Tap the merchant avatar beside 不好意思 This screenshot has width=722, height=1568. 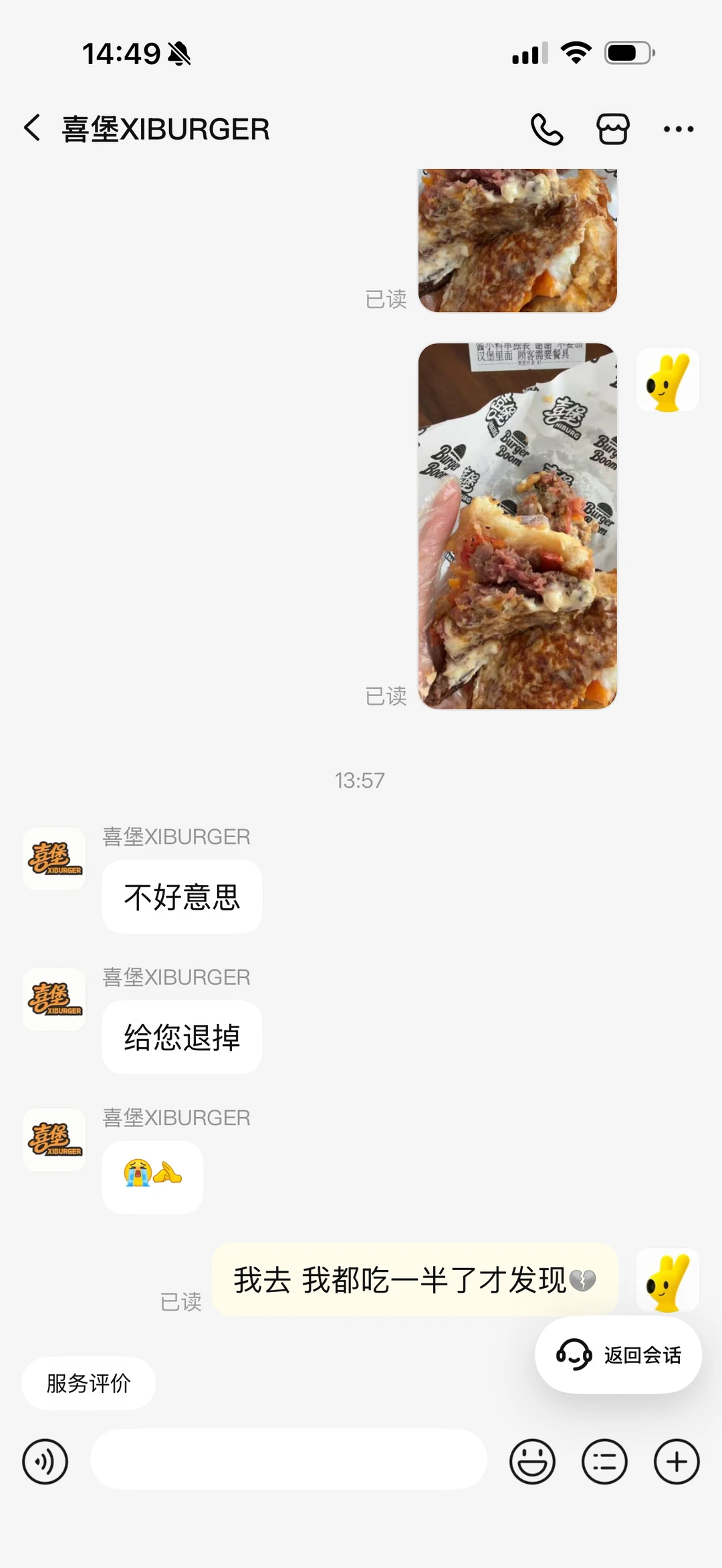54,858
